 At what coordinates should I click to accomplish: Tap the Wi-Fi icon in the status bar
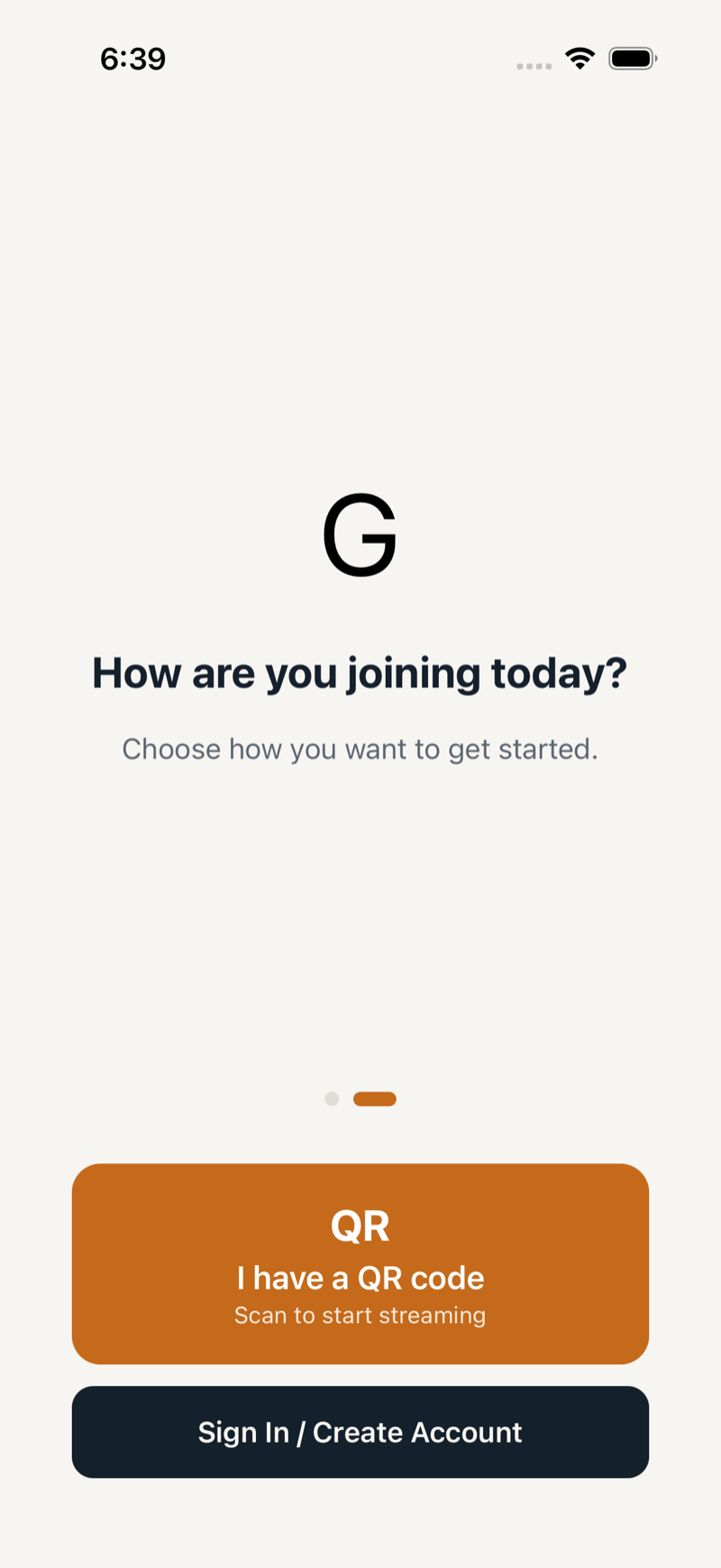[x=580, y=58]
